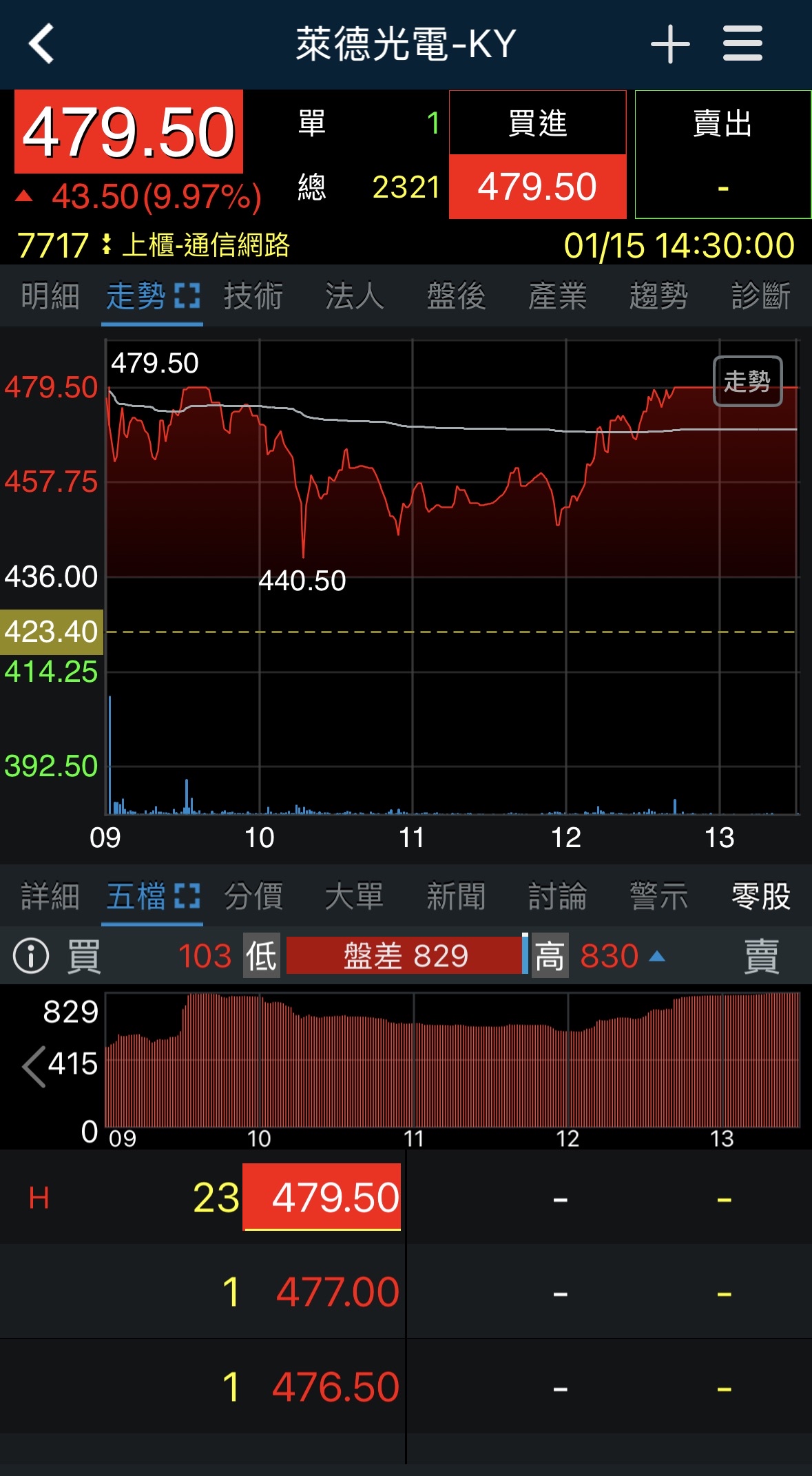The image size is (812, 1476).
Task: Switch to the 零股 odd-lot tab
Action: point(760,897)
